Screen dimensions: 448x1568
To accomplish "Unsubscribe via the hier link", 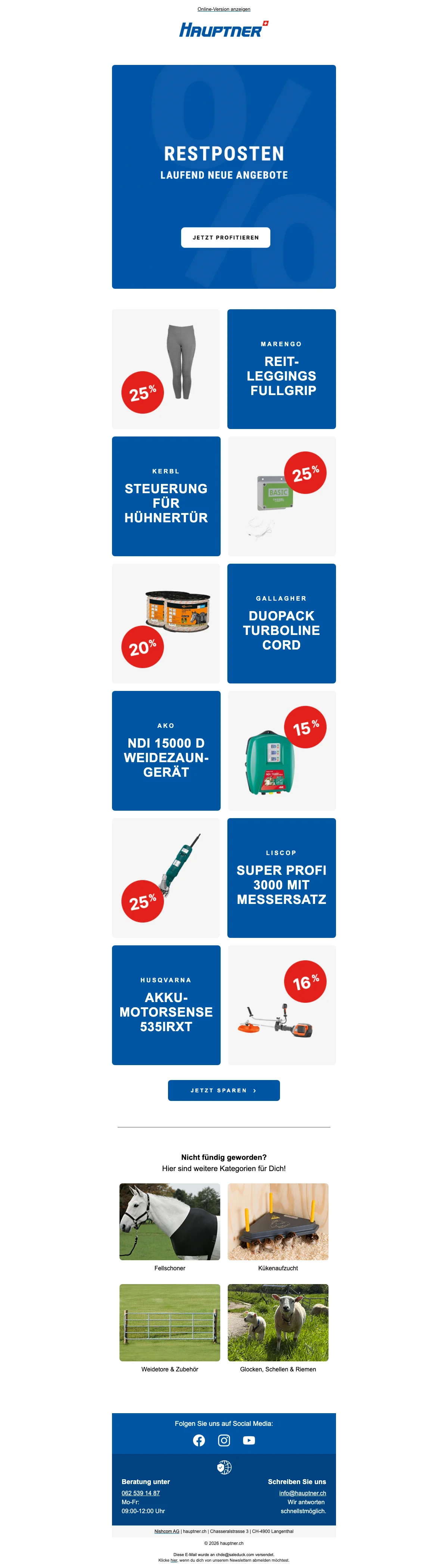I will point(174,1560).
